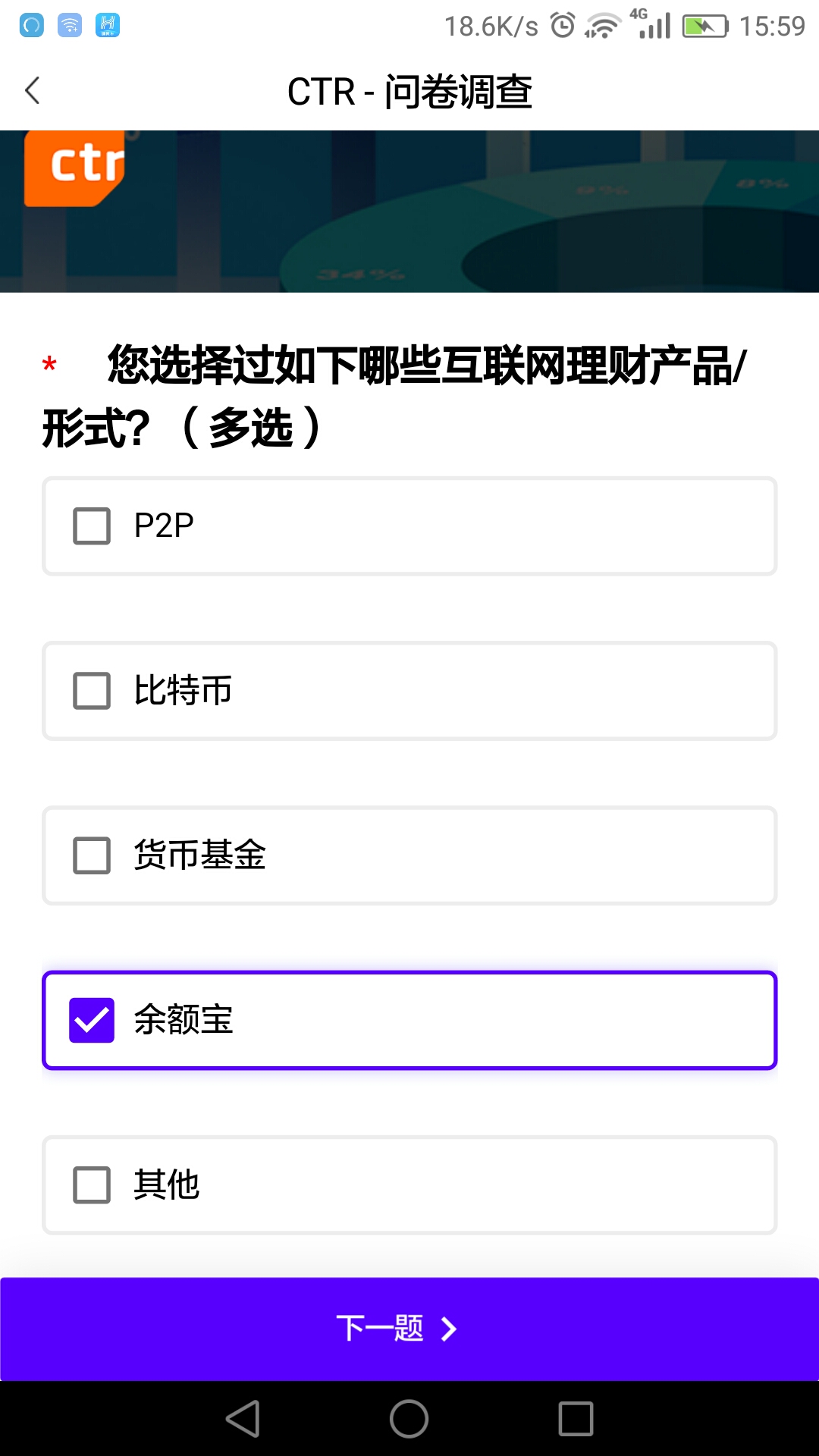Tick the 货币基金 checkbox
819x1456 pixels.
tap(92, 855)
